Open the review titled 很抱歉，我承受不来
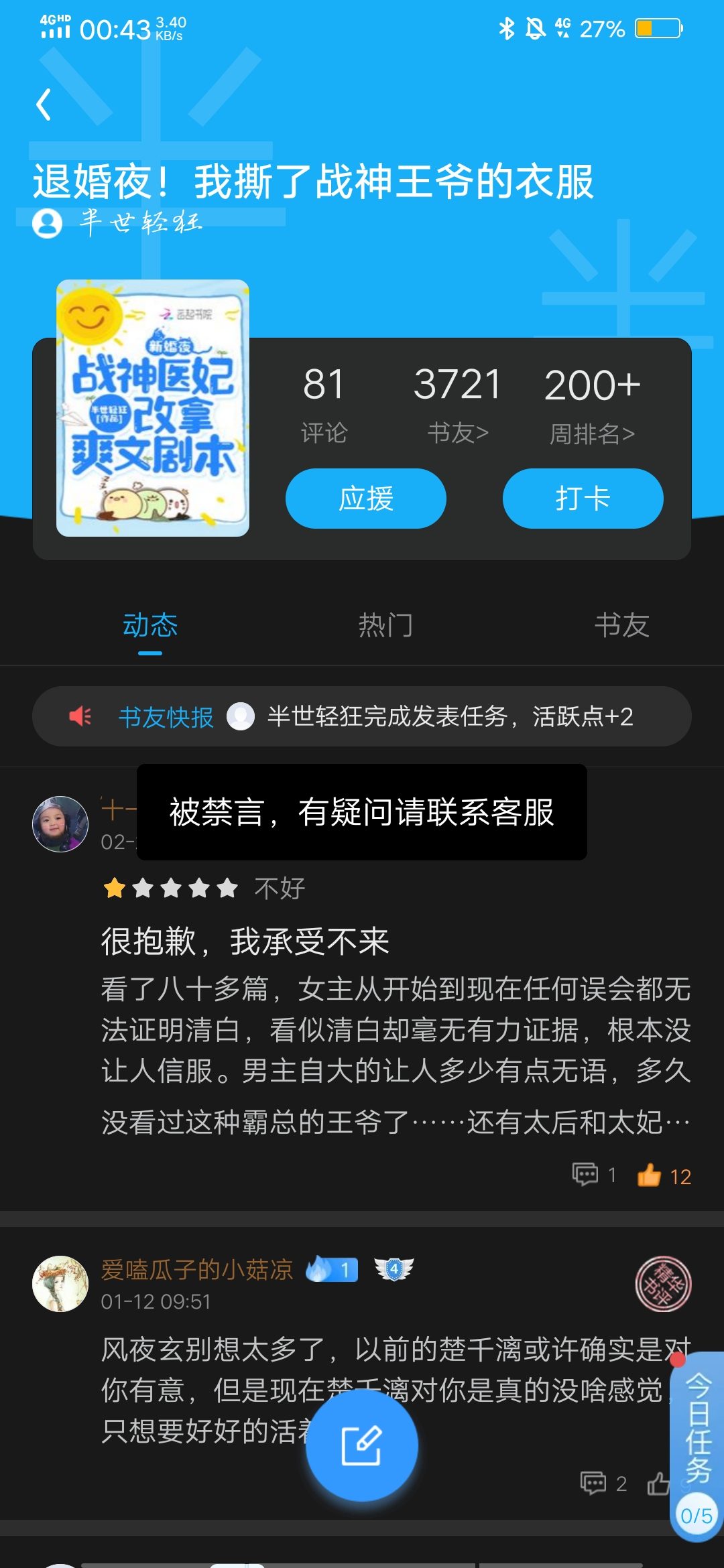 pyautogui.click(x=245, y=941)
